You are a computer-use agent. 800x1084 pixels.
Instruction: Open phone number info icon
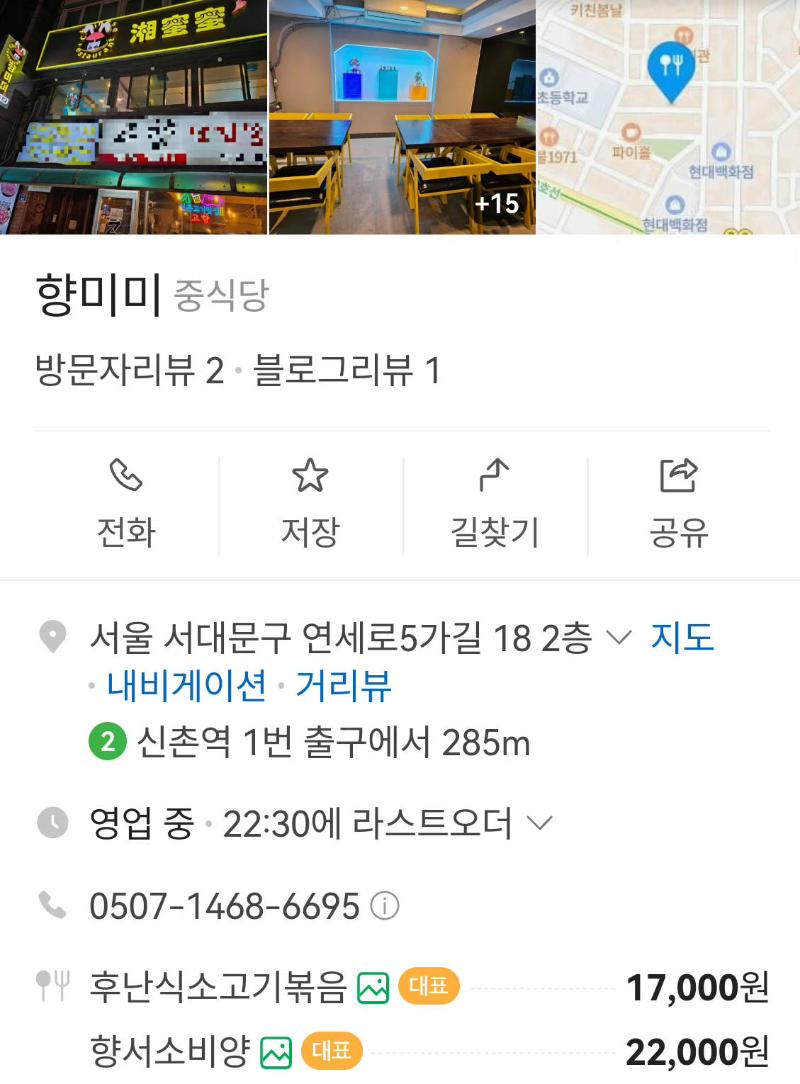tap(385, 907)
